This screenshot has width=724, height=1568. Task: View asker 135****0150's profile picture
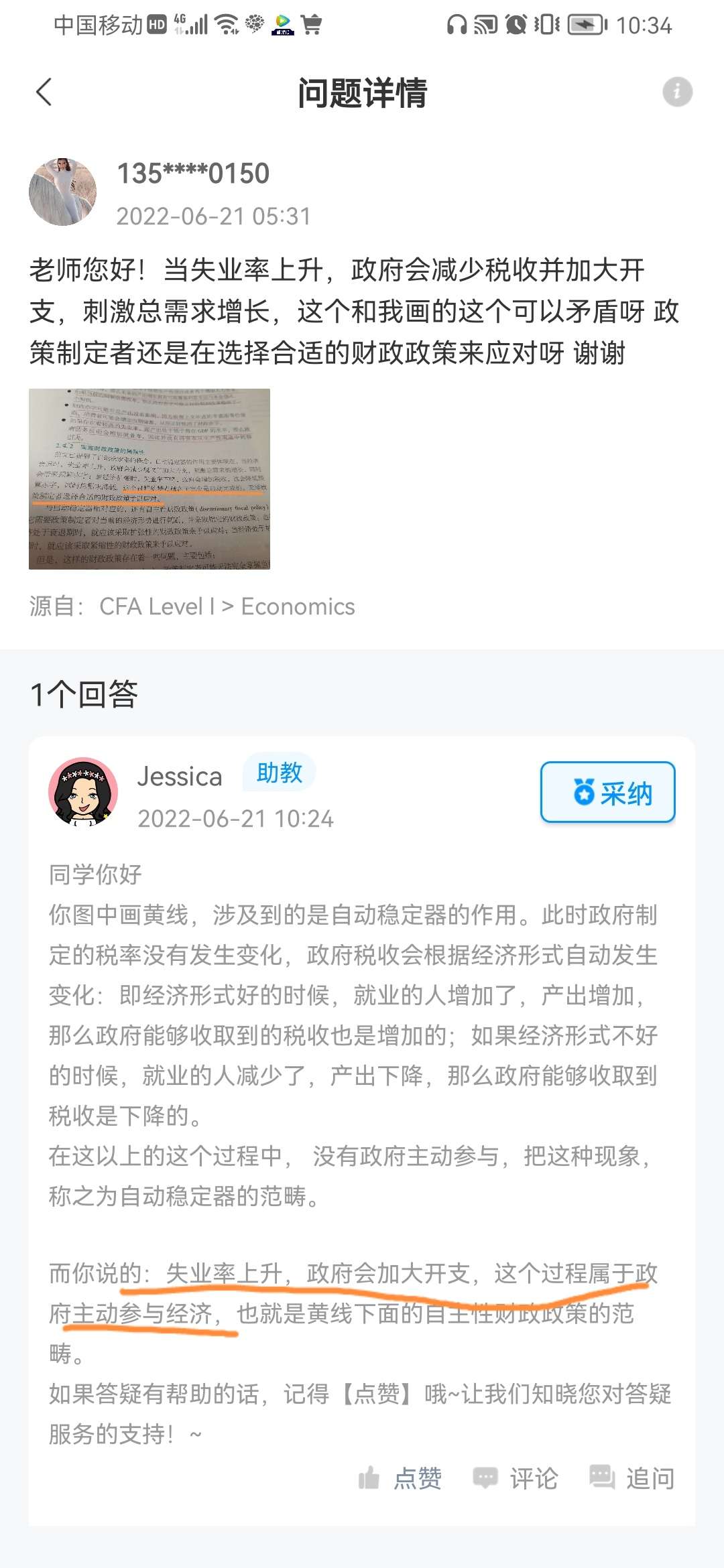pos(63,192)
